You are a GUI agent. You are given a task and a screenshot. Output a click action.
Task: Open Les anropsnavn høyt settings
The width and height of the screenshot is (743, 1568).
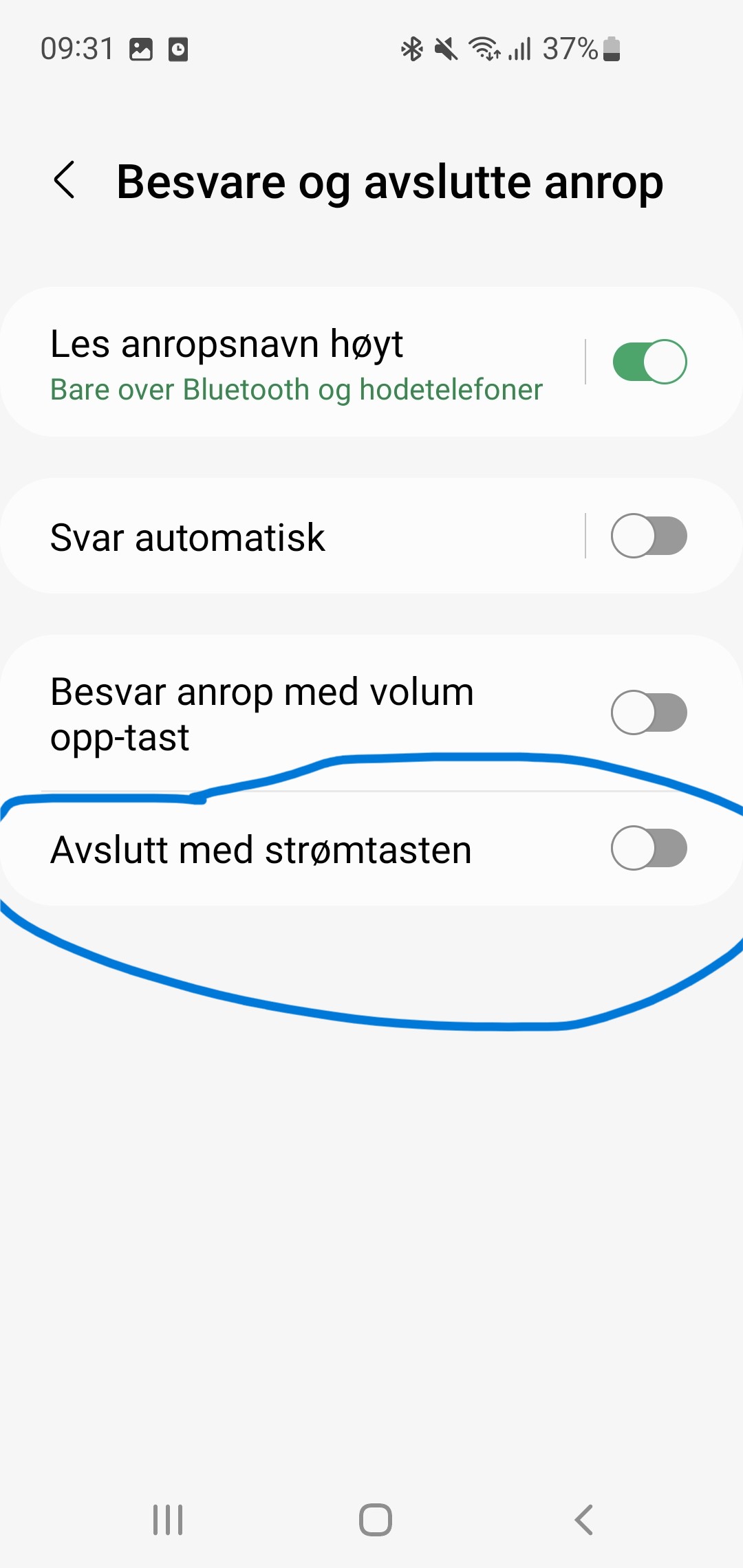296,362
